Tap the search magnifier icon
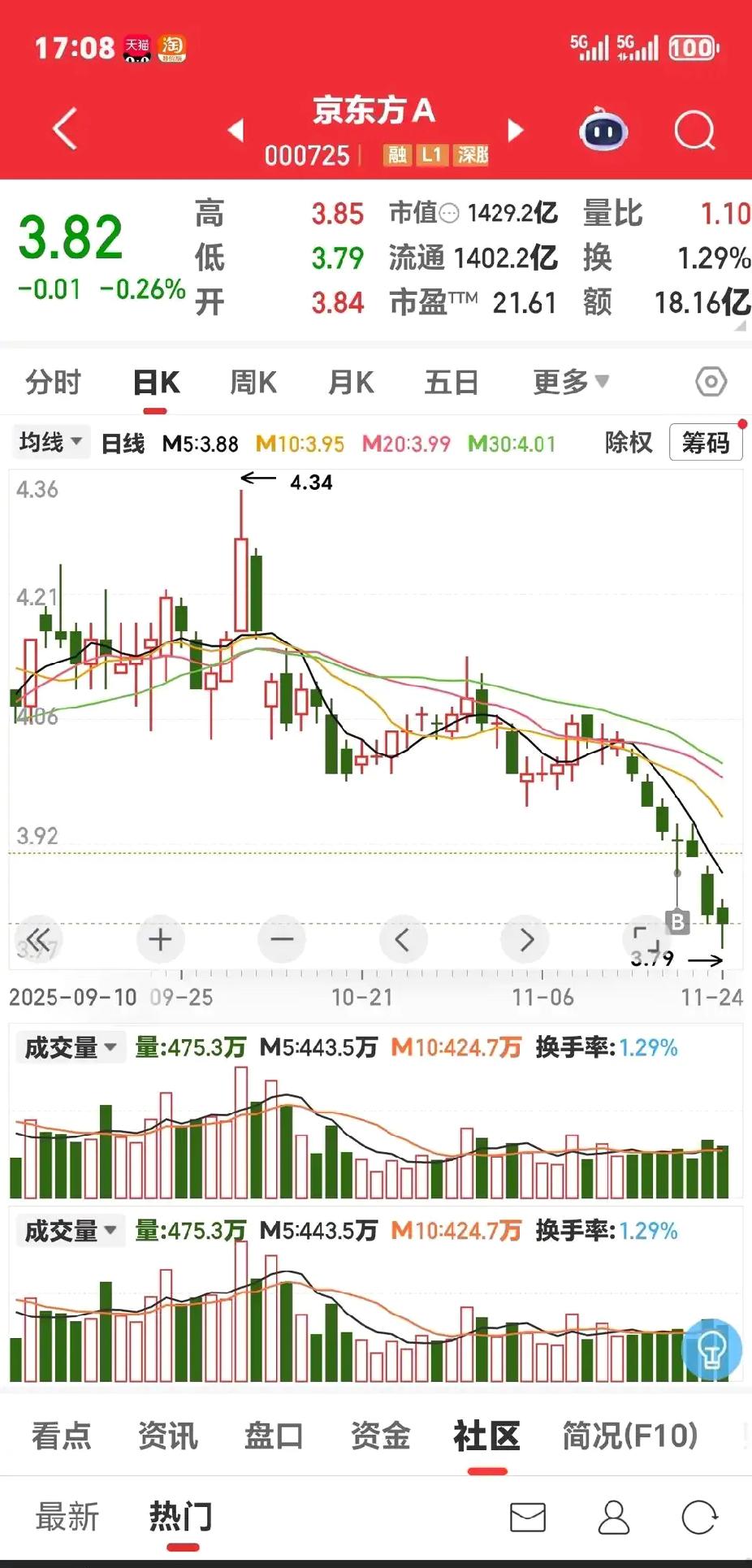 [694, 130]
